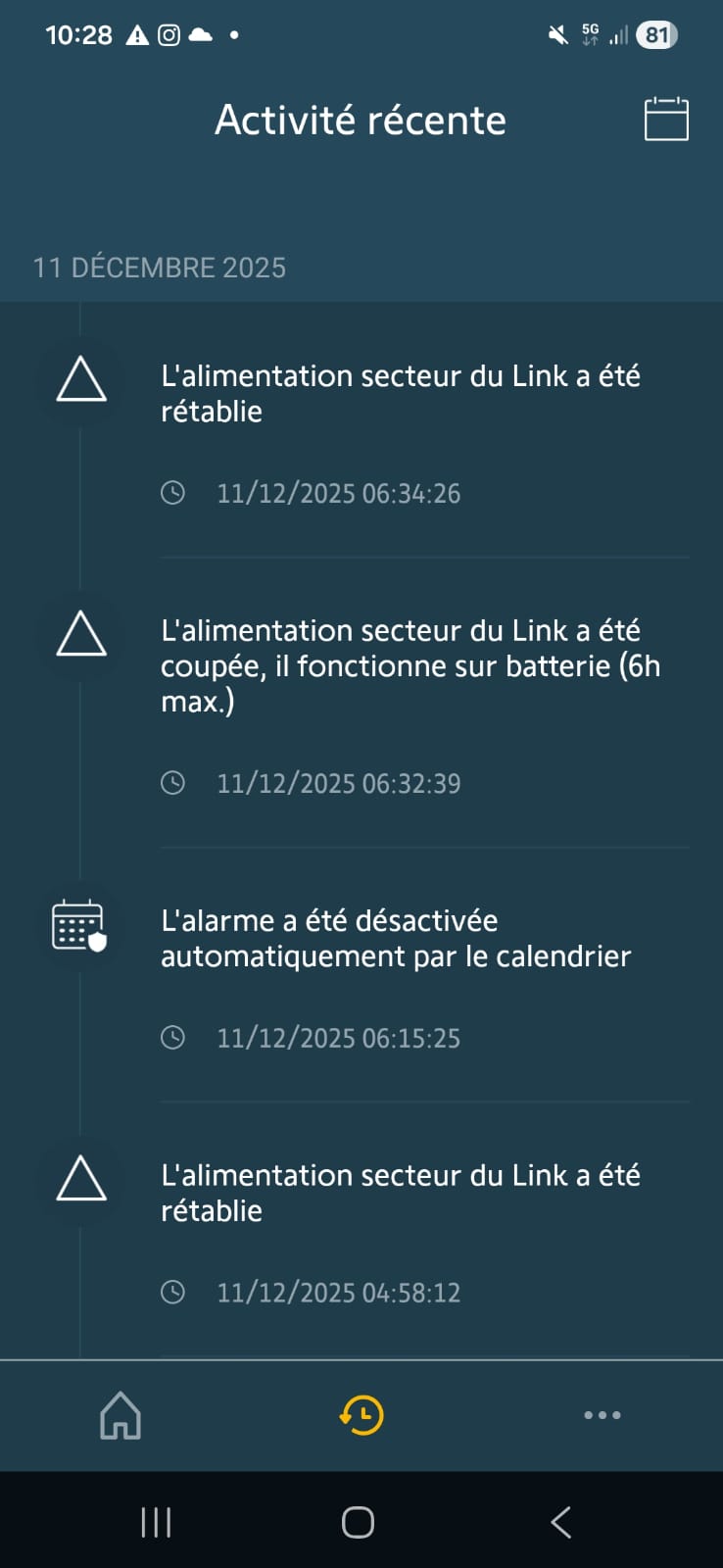Open the system recent apps view
This screenshot has width=723, height=1568.
click(157, 1522)
